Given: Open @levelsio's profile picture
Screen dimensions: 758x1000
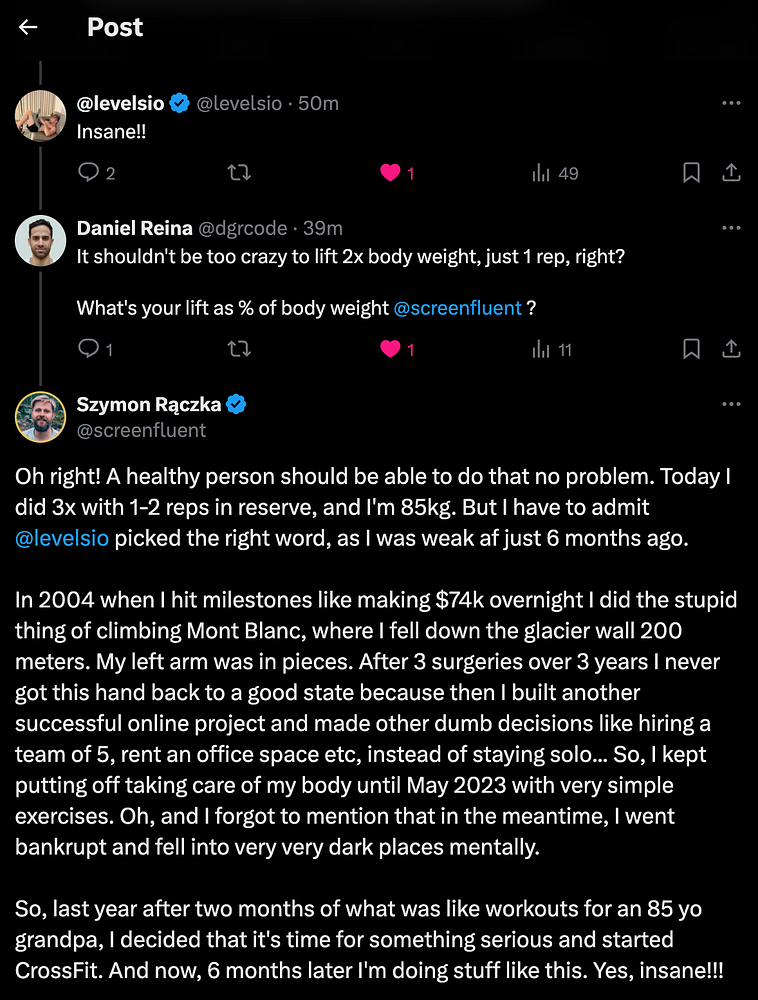Looking at the screenshot, I should click(41, 116).
